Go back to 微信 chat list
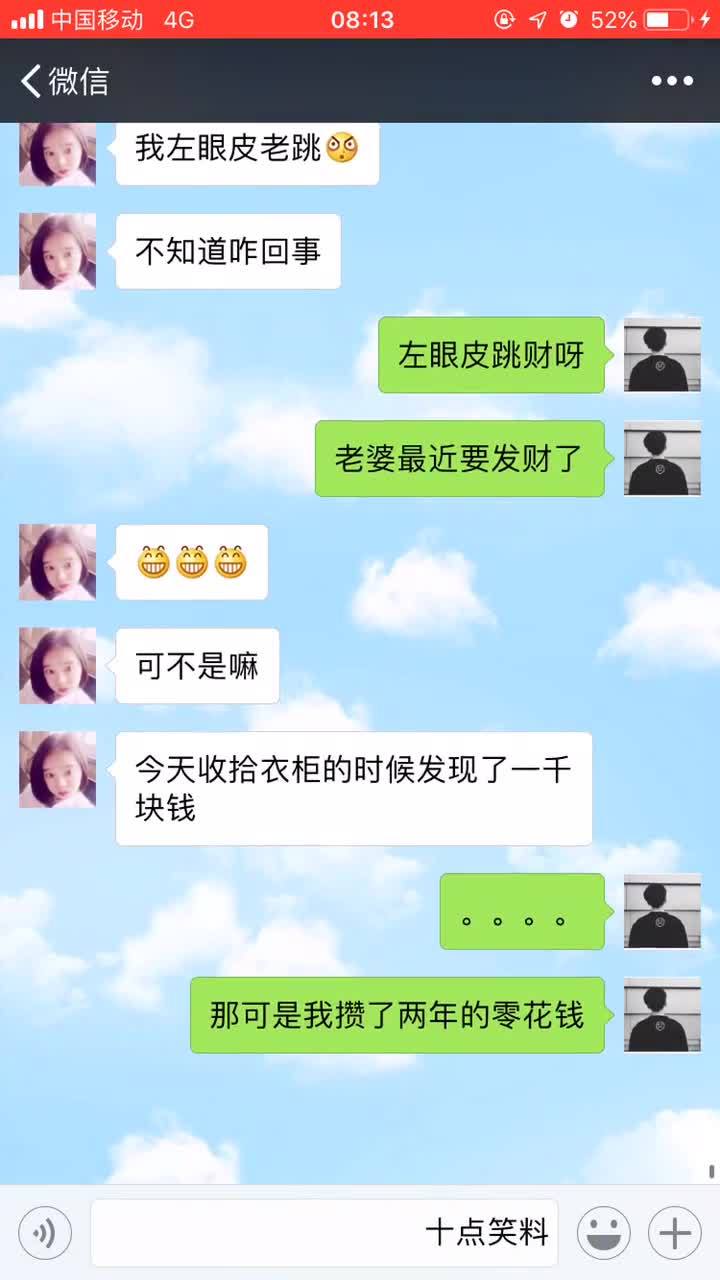The height and width of the screenshot is (1280, 720). point(65,81)
